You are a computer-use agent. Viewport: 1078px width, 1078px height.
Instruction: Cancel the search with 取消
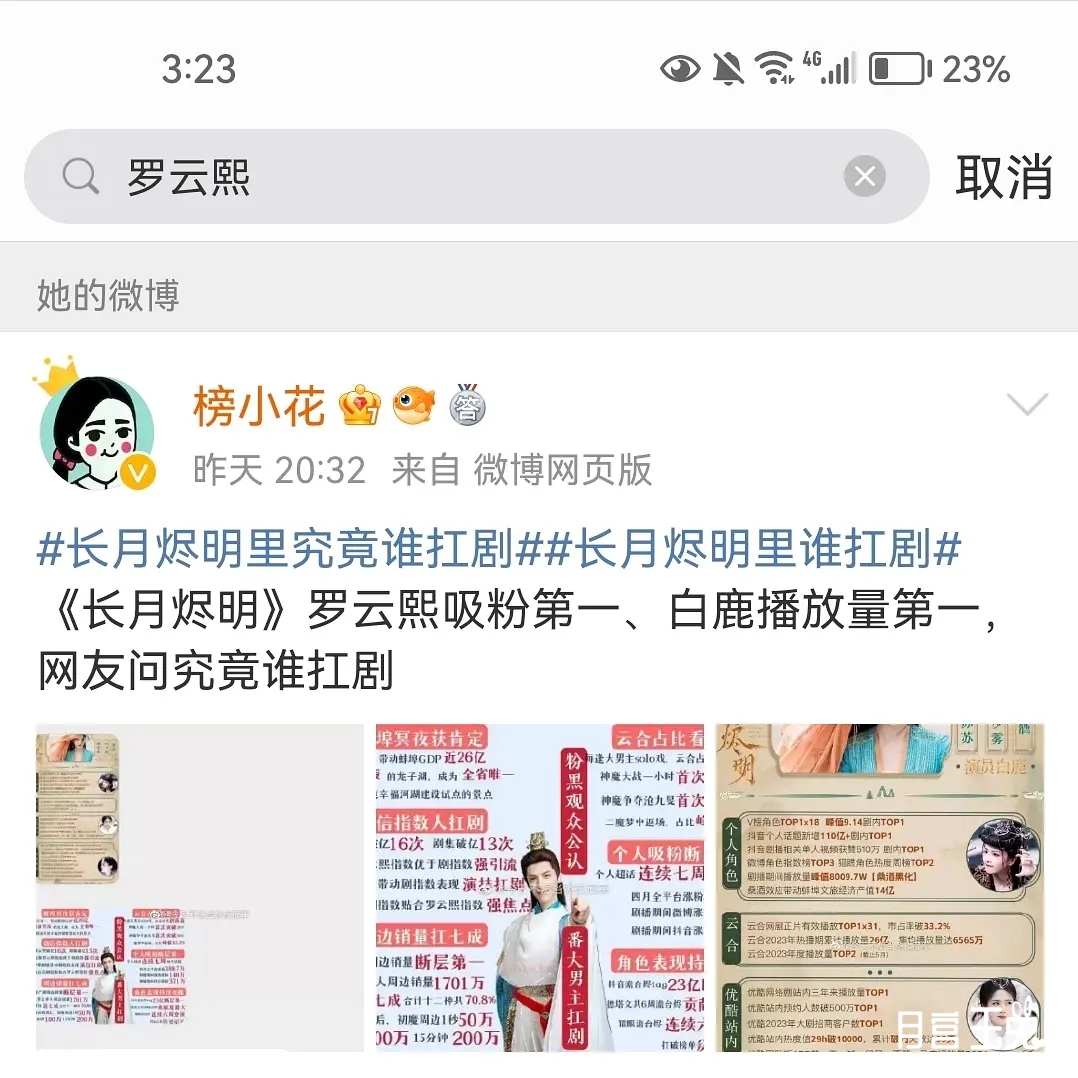pos(1003,177)
